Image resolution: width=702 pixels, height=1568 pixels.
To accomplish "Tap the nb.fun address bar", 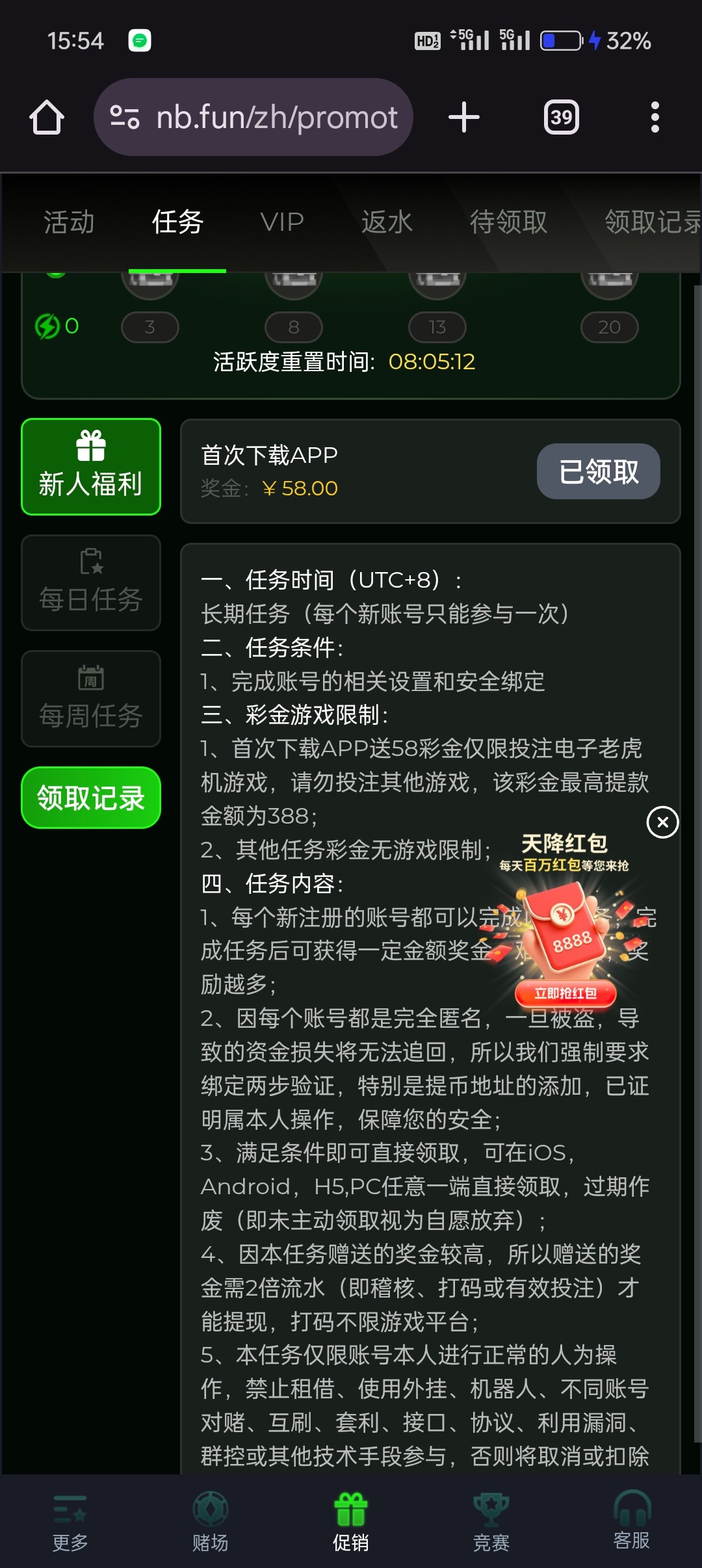I will coord(253,118).
